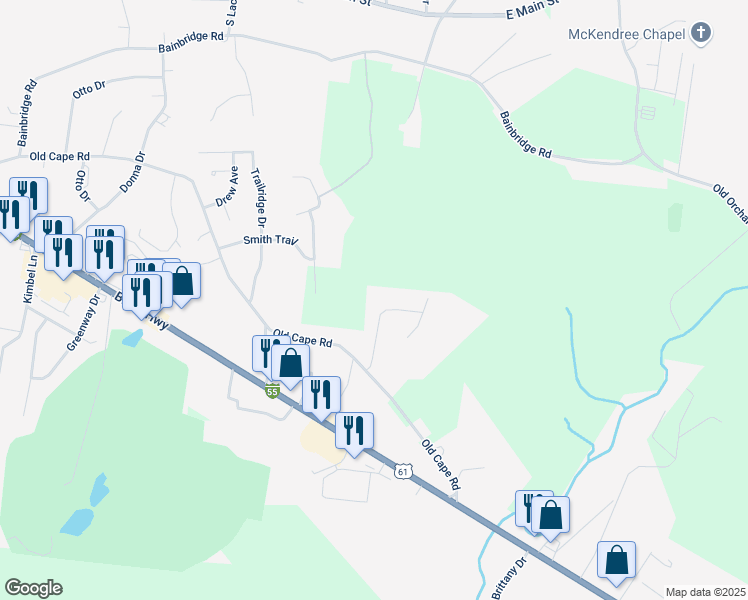Select the shopping bag marker below Old Cape Rd
Screen dimensions: 748x600
point(290,364)
